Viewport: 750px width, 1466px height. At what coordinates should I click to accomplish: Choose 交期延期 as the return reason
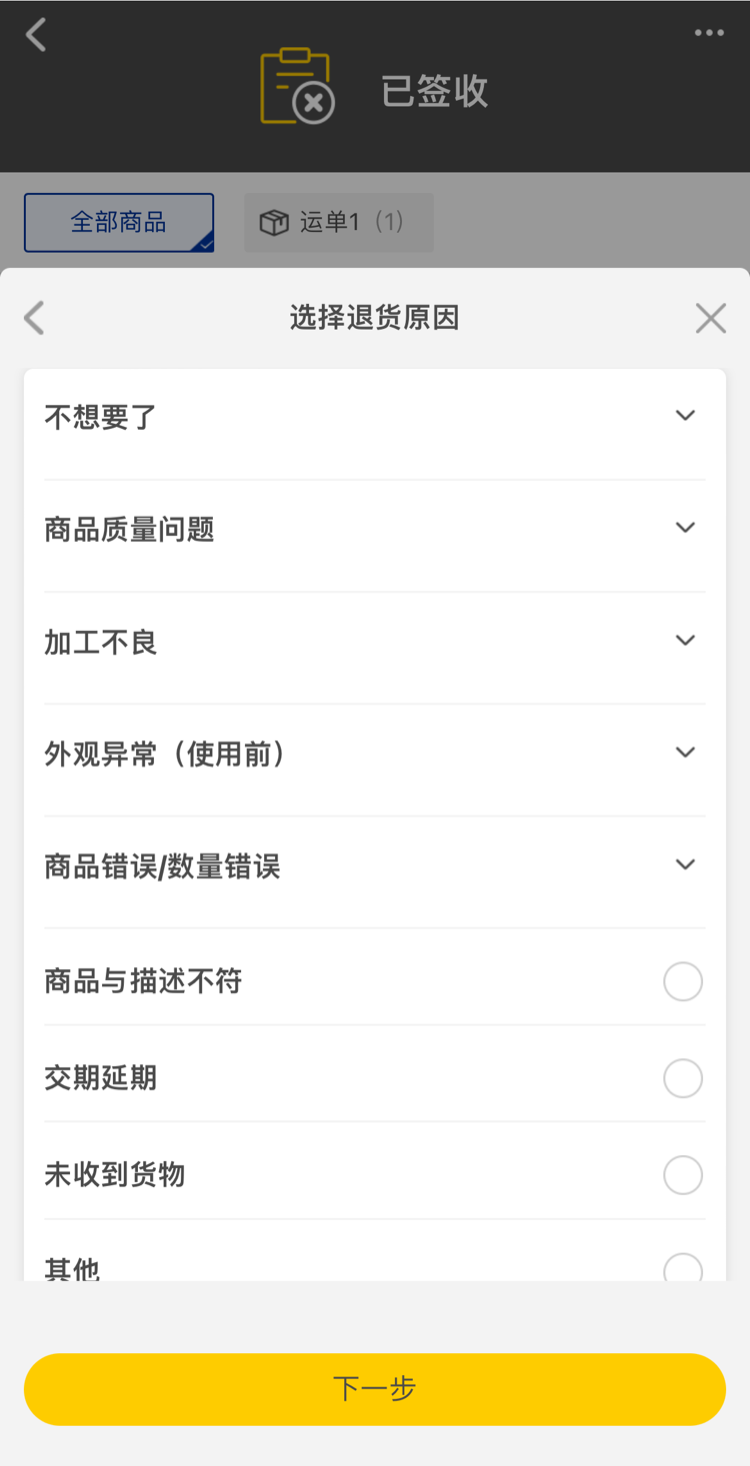click(x=683, y=1079)
